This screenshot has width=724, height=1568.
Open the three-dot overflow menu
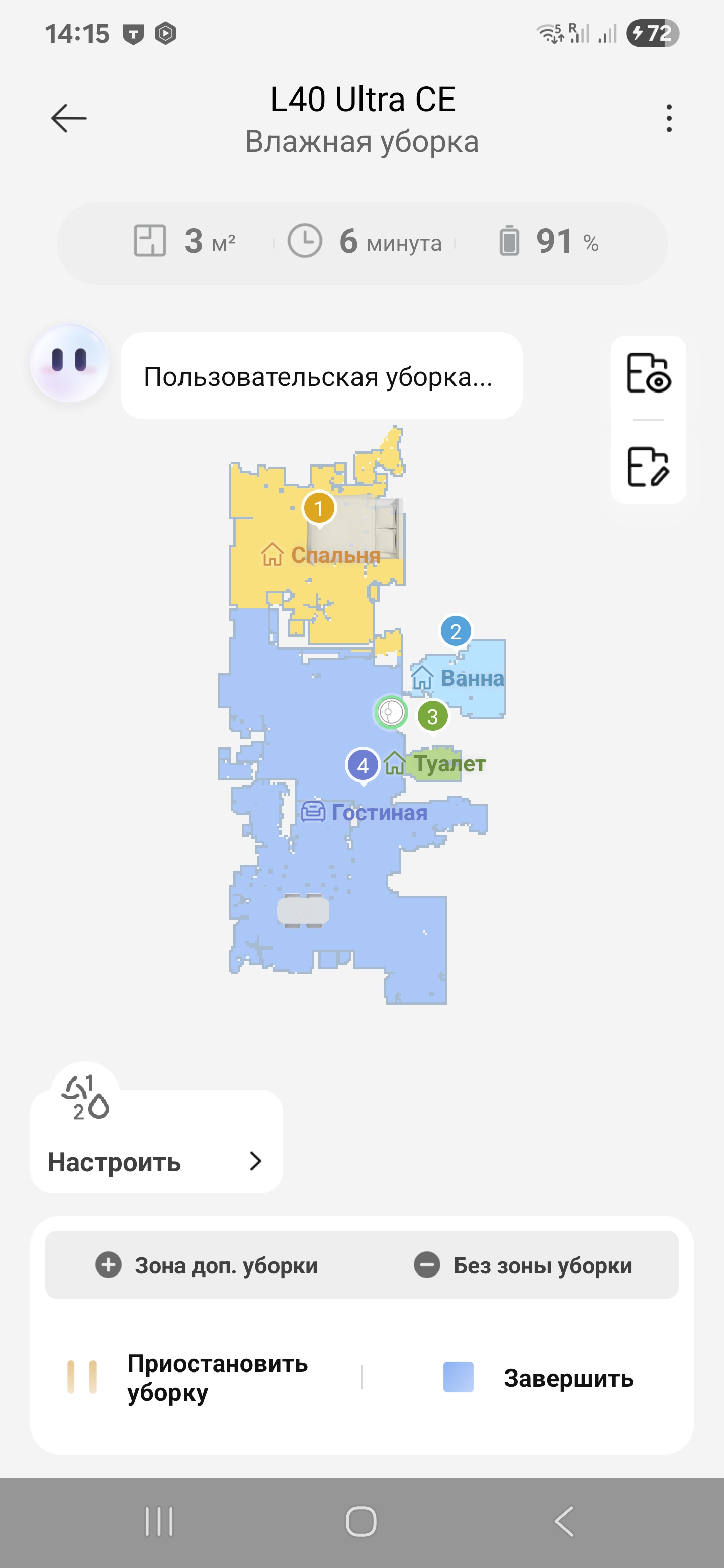669,118
